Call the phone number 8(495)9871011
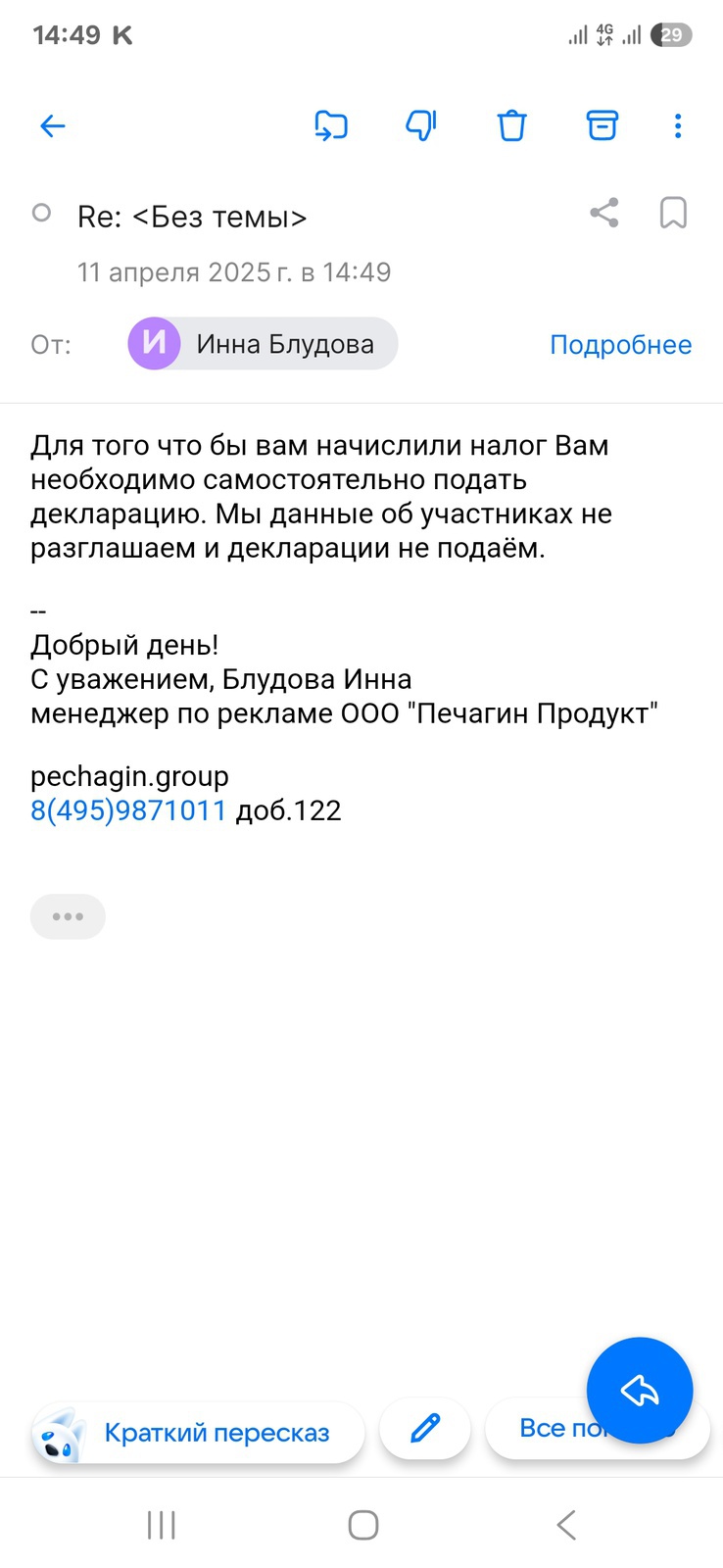The image size is (723, 1568). pyautogui.click(x=128, y=810)
